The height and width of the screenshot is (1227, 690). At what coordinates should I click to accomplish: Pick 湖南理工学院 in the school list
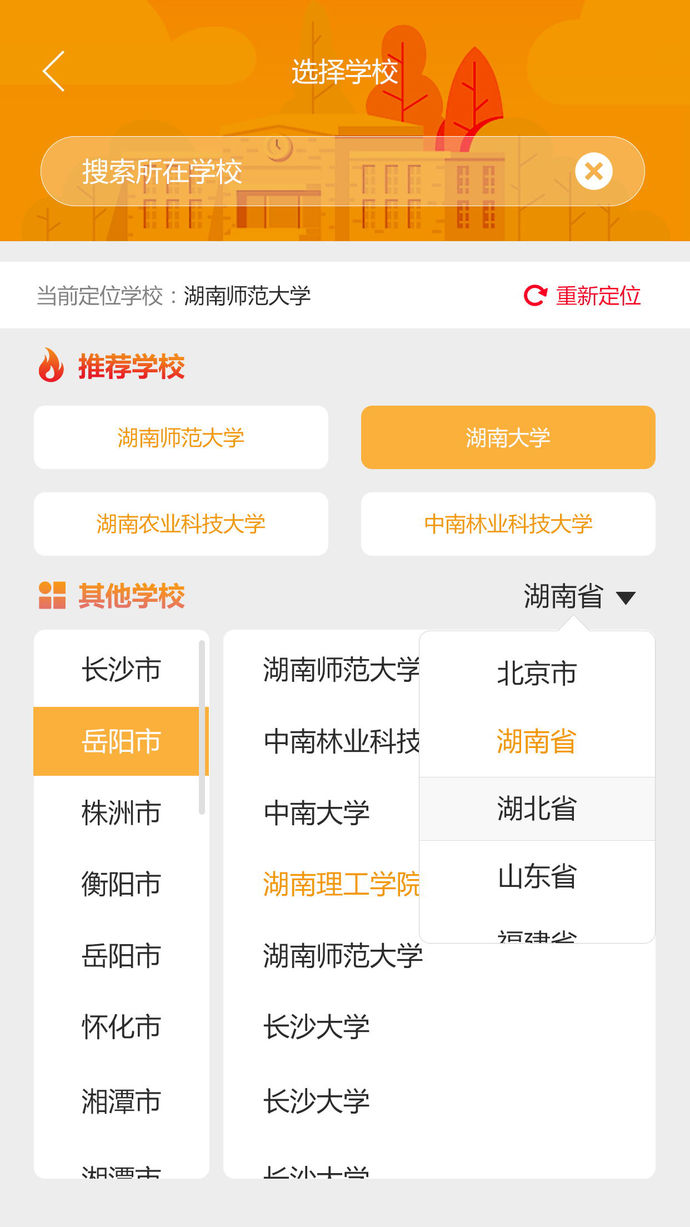click(342, 884)
